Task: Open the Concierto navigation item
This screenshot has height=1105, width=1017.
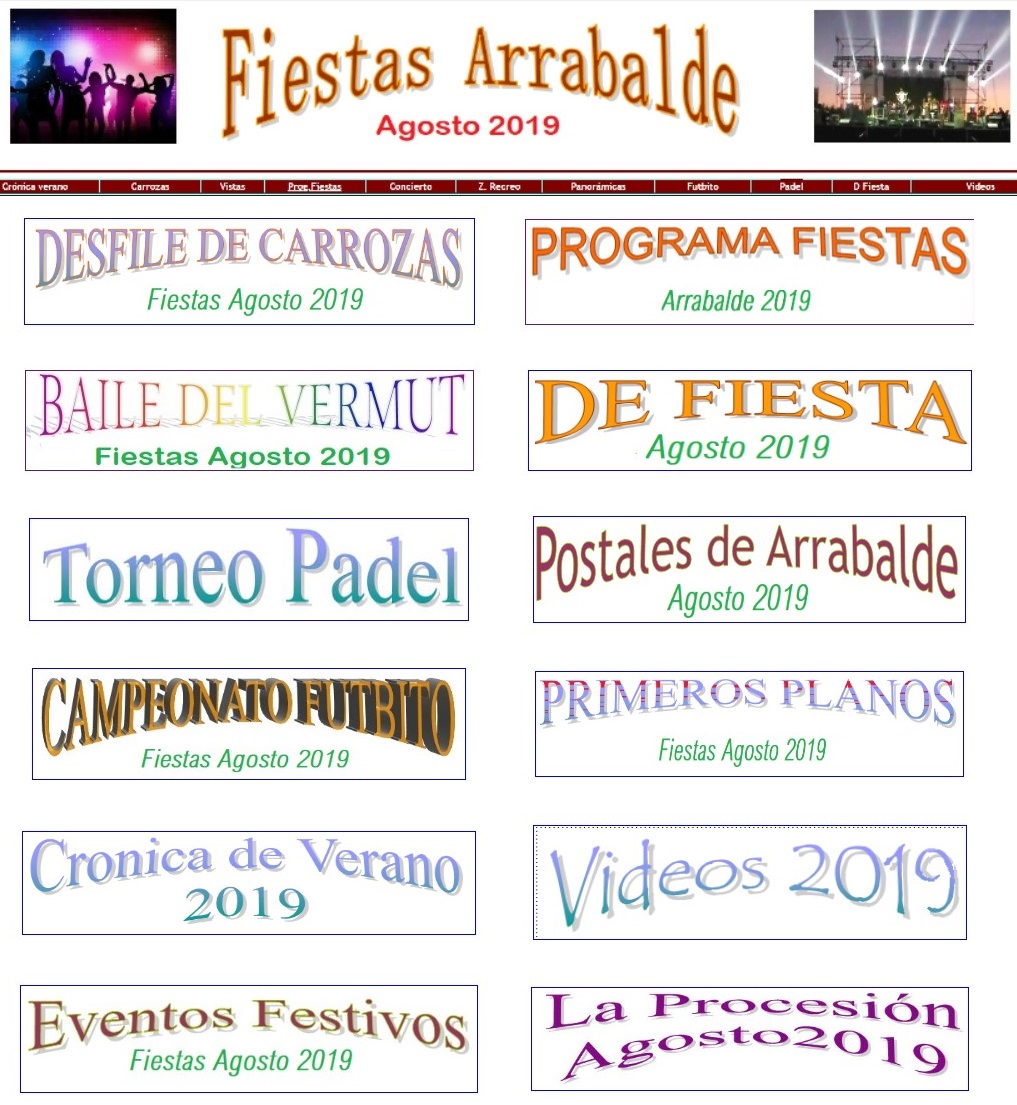Action: point(411,187)
